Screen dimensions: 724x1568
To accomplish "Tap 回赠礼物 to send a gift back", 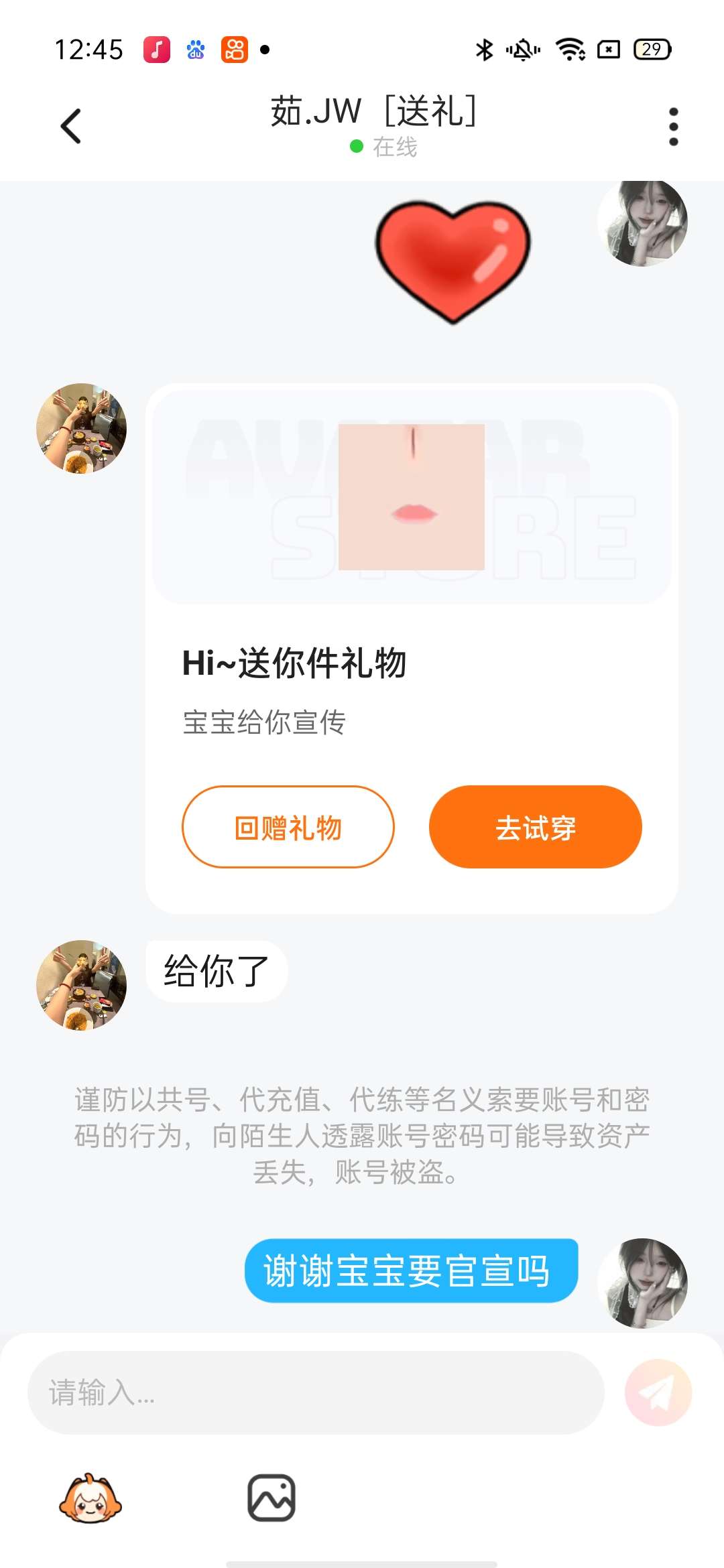I will pos(288,827).
